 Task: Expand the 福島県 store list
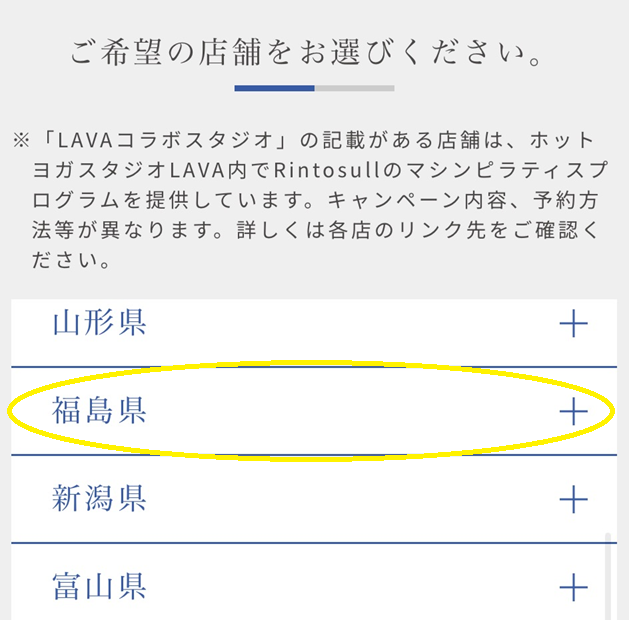(572, 411)
